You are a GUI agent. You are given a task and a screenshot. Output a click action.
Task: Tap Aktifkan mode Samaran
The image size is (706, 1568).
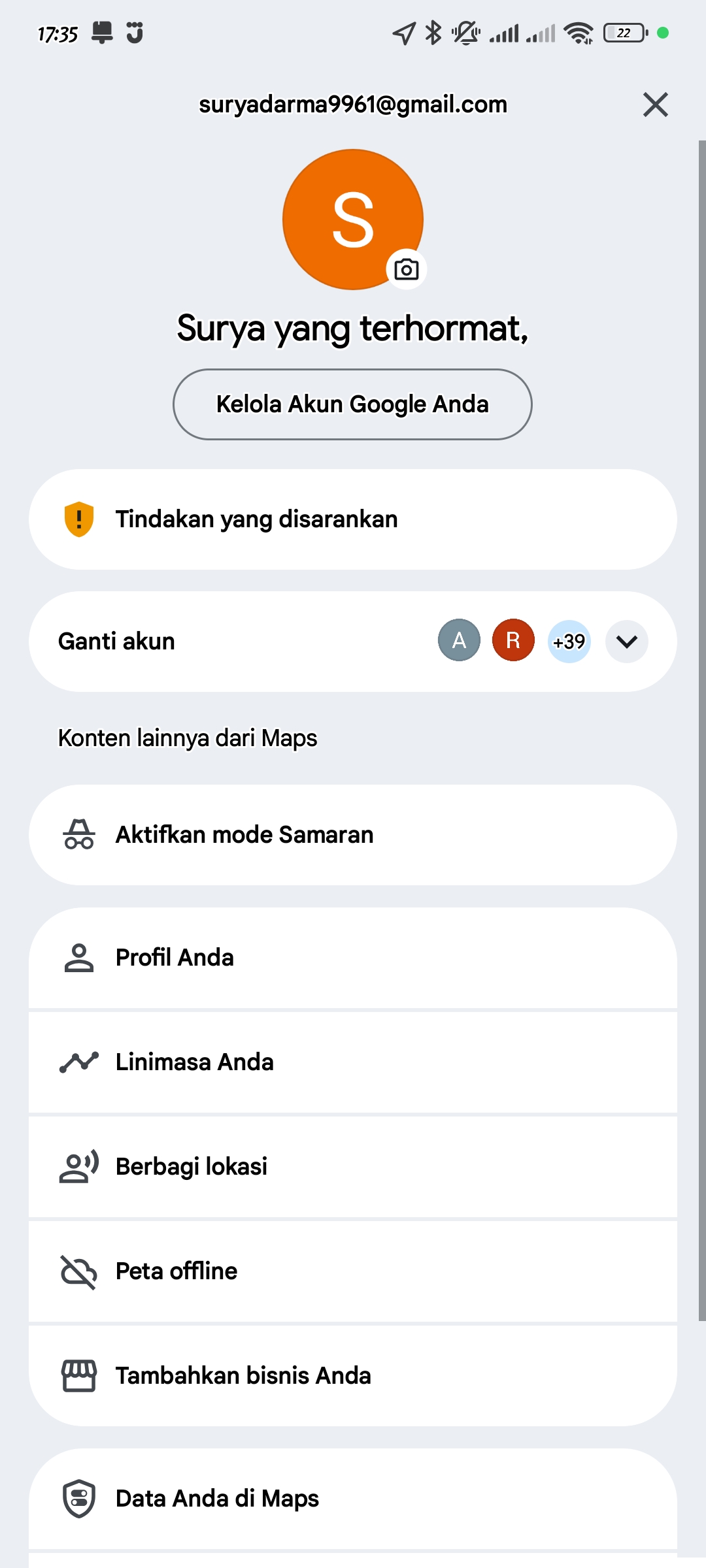coord(352,835)
